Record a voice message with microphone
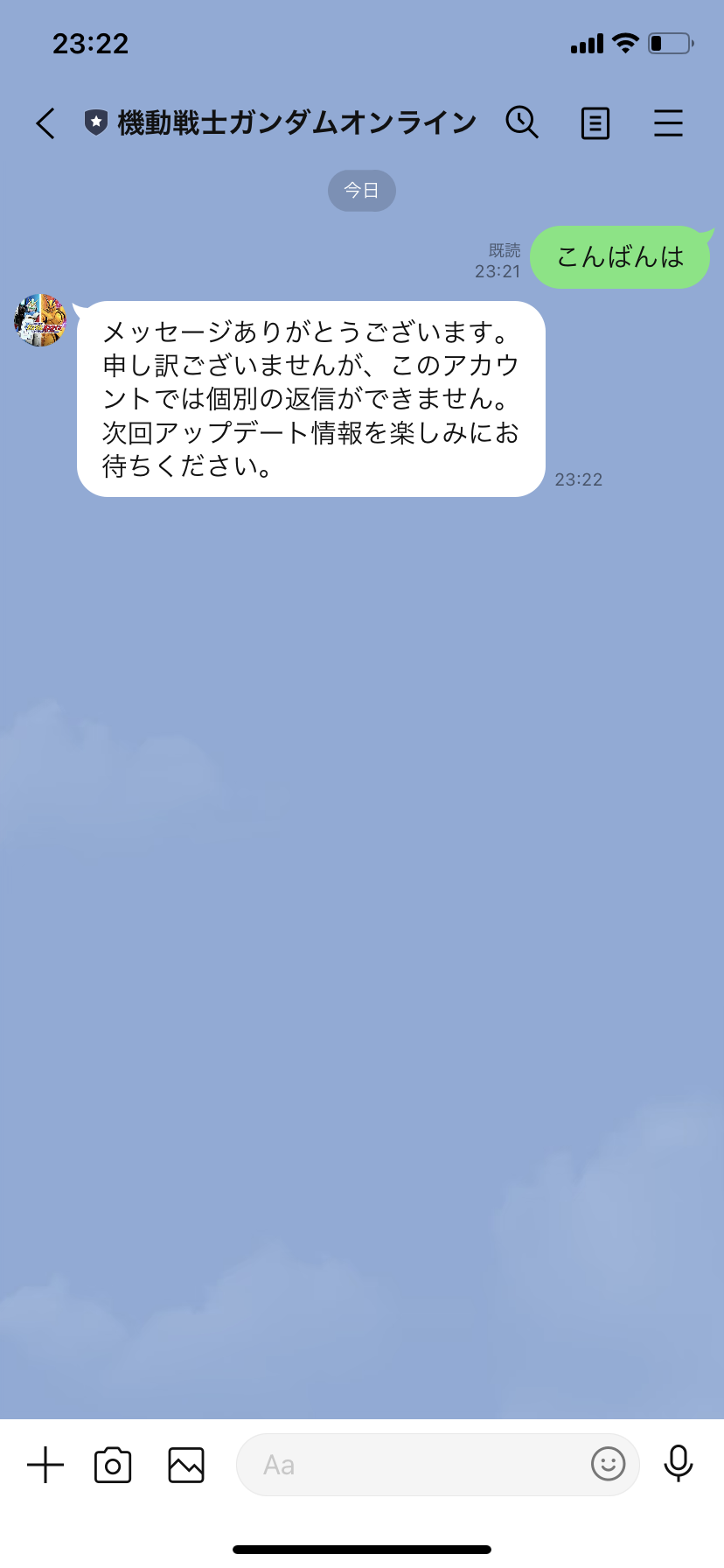The height and width of the screenshot is (1568, 724). pos(679,1463)
